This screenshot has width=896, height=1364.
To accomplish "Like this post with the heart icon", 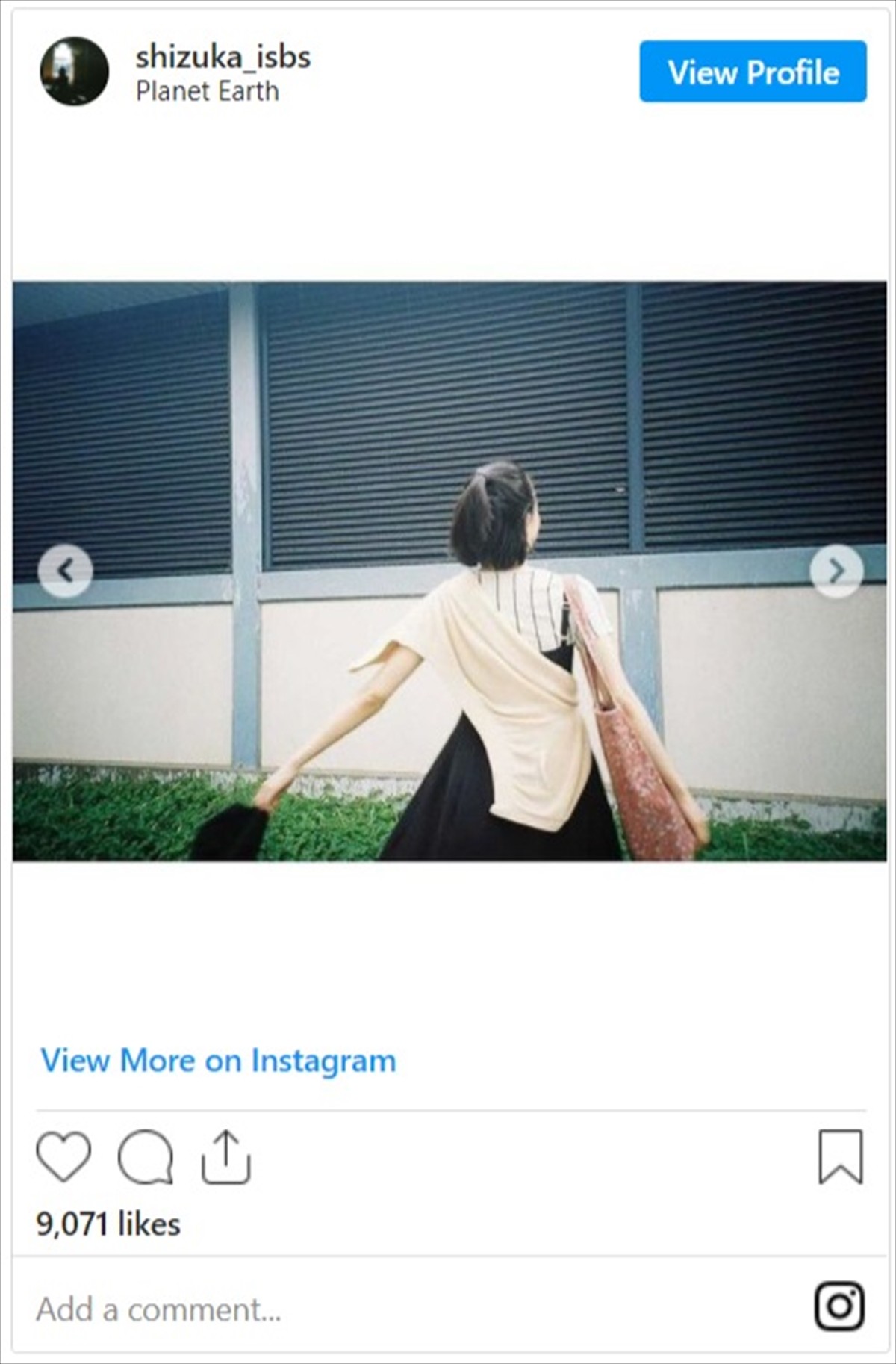I will click(63, 1156).
